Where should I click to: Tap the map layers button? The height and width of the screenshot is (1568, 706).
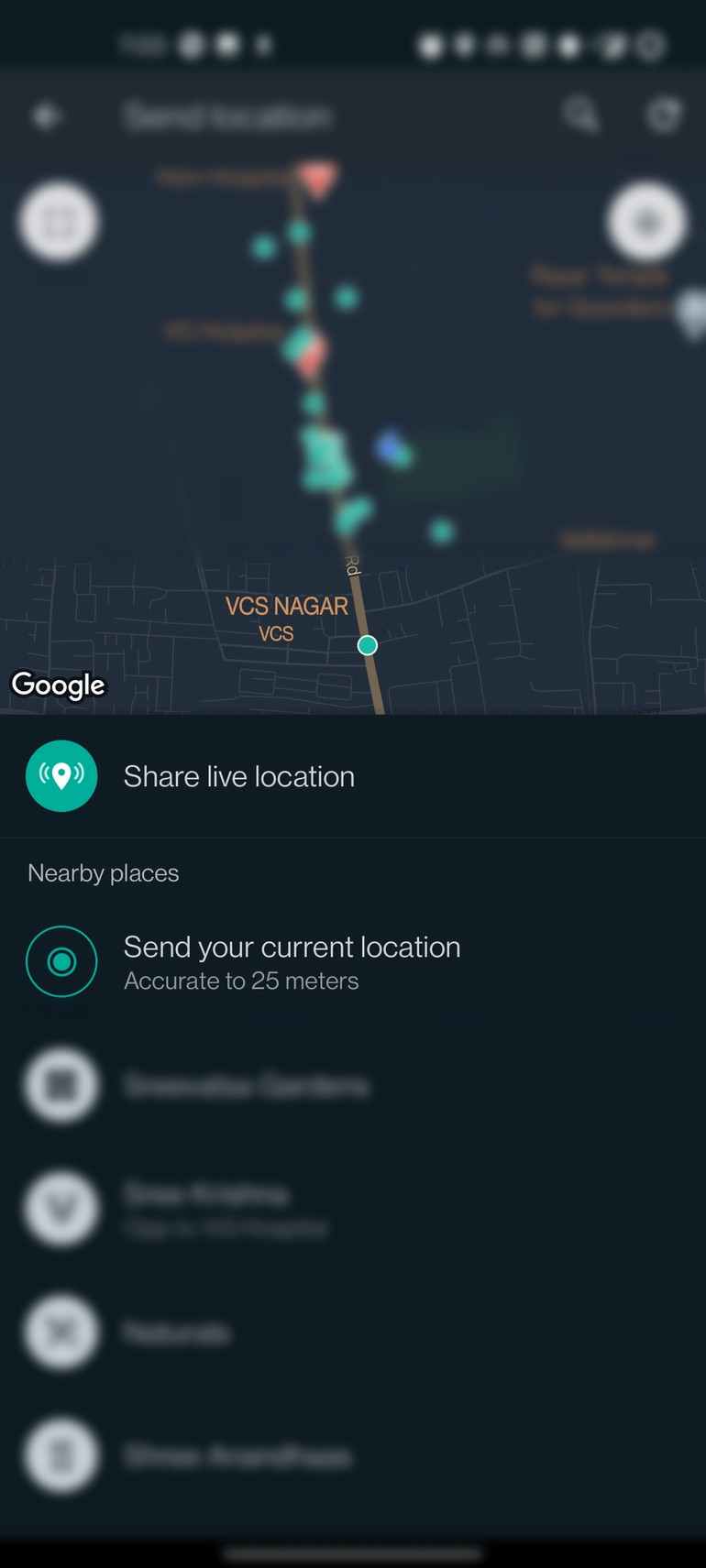click(x=60, y=222)
